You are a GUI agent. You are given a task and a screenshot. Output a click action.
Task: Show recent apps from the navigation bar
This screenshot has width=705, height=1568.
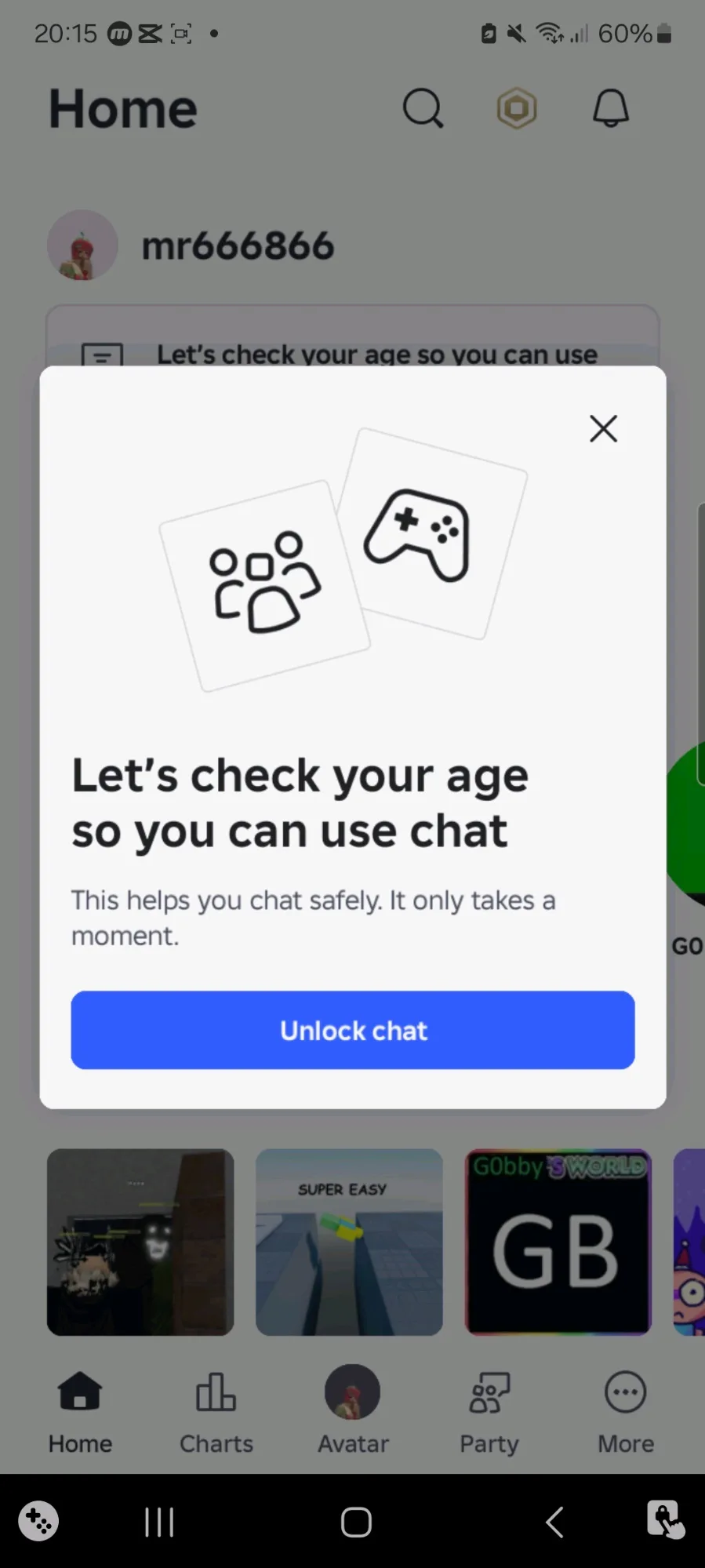159,1523
